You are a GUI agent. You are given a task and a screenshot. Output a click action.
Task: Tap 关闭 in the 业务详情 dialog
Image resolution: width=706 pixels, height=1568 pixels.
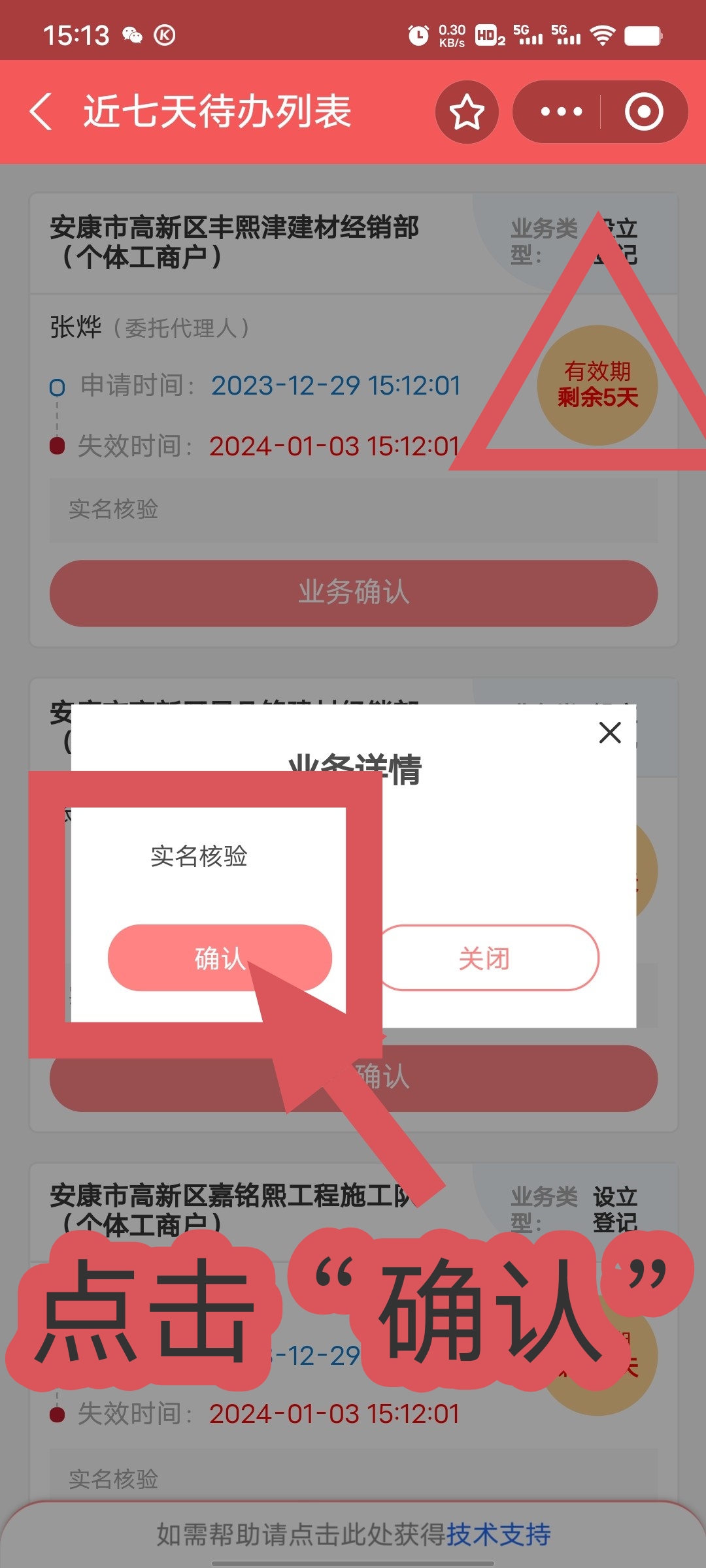point(484,958)
